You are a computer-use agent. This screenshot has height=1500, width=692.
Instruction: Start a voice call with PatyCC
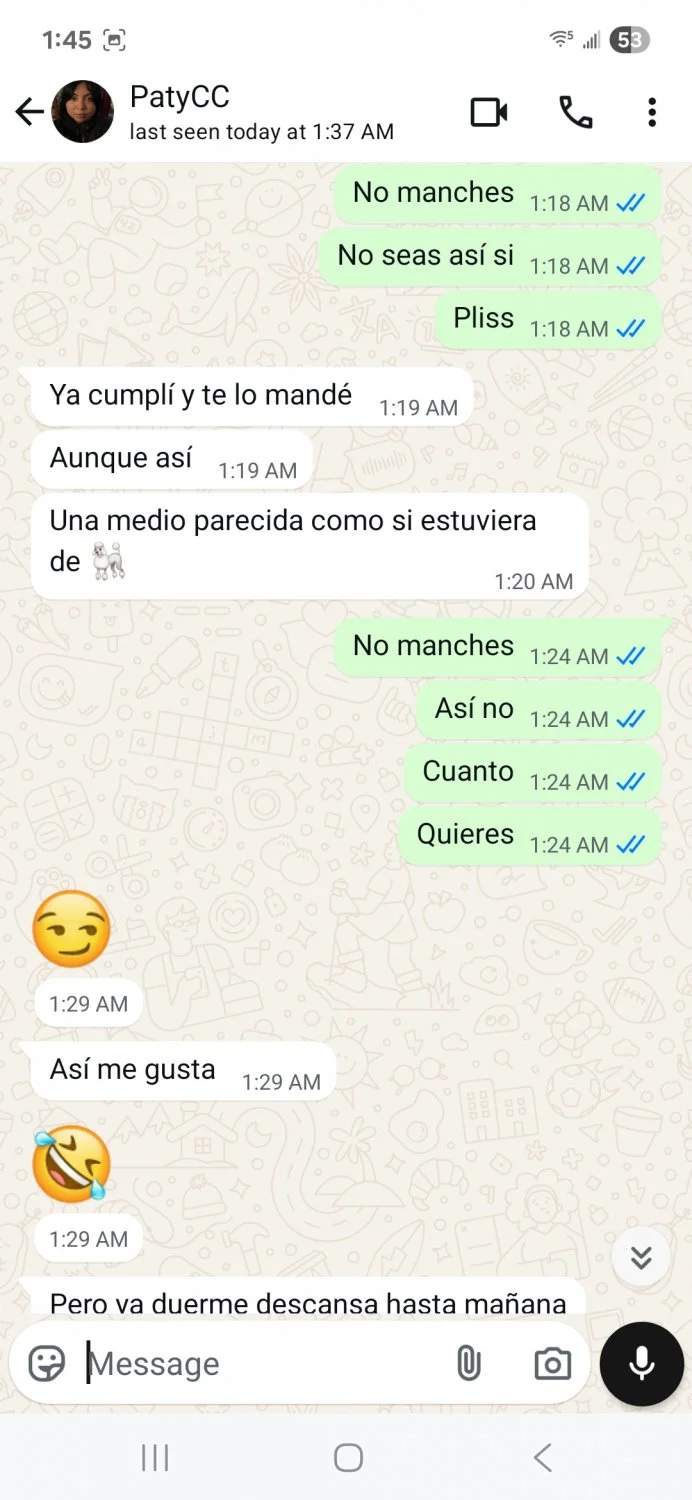click(x=575, y=112)
